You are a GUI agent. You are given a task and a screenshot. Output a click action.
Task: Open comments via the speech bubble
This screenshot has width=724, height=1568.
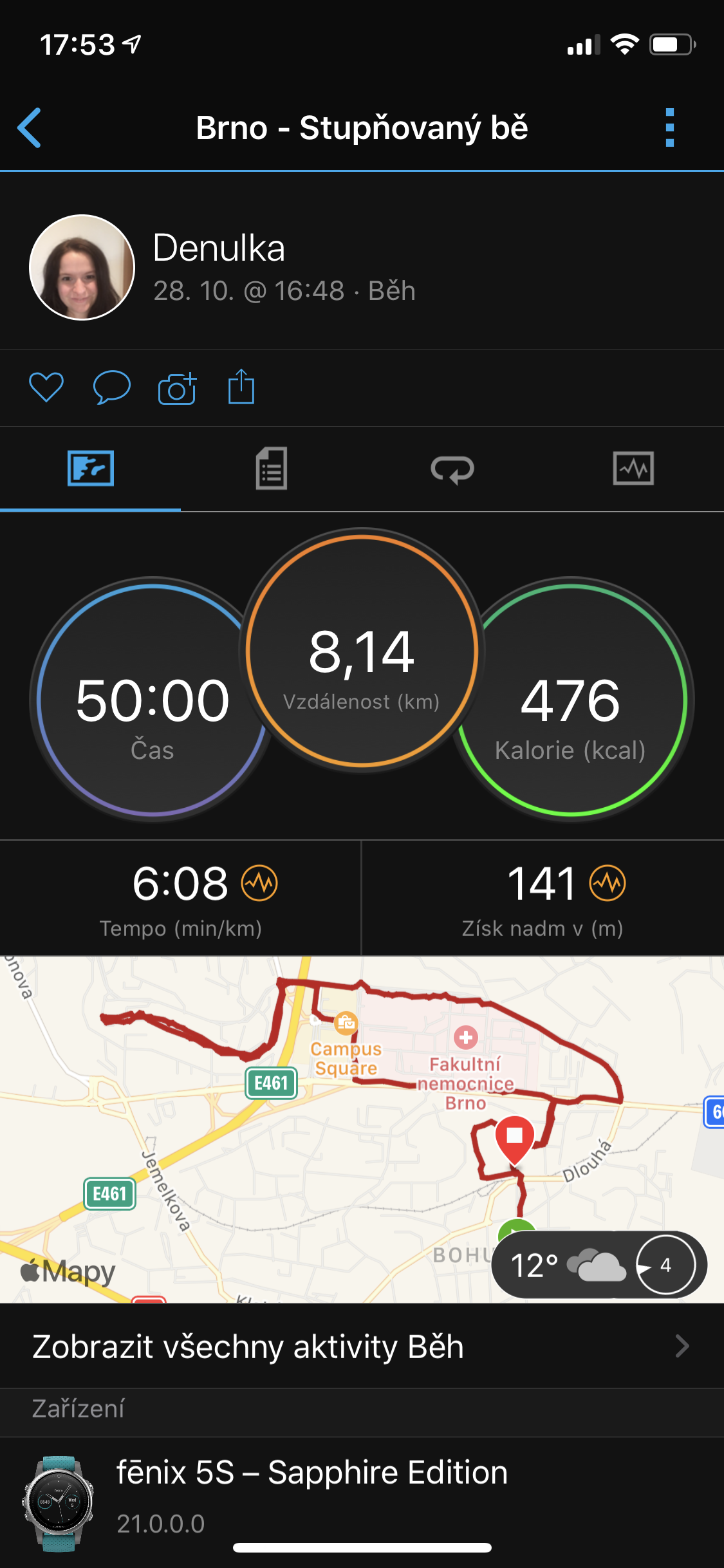[112, 387]
